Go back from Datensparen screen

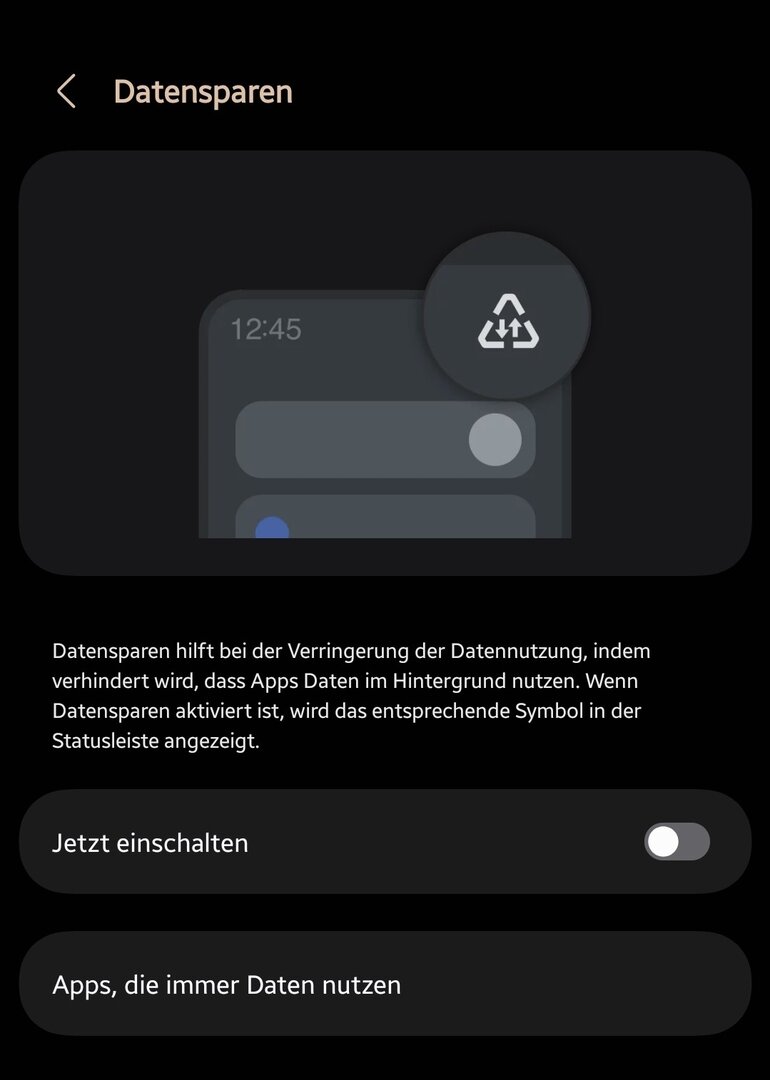(x=66, y=92)
